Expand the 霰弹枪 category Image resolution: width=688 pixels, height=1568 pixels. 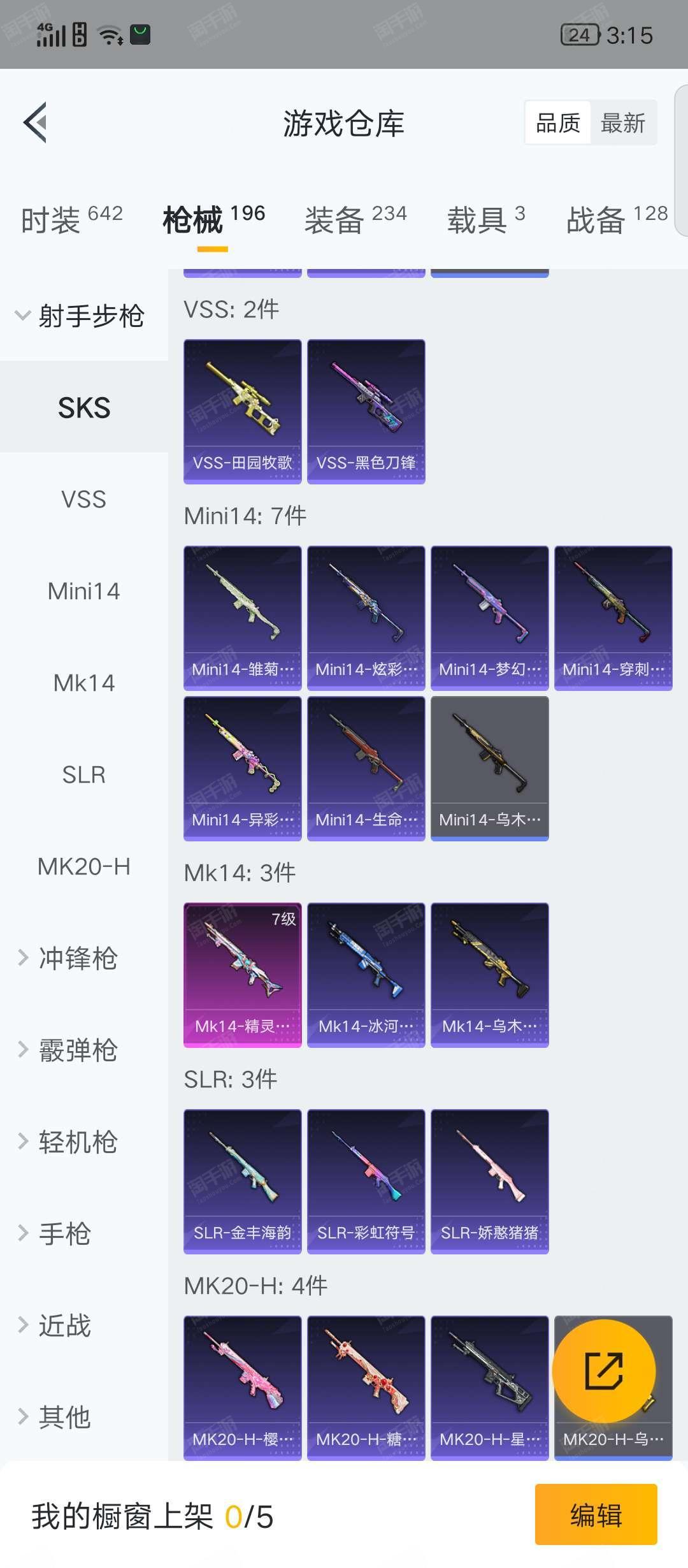pos(76,1050)
